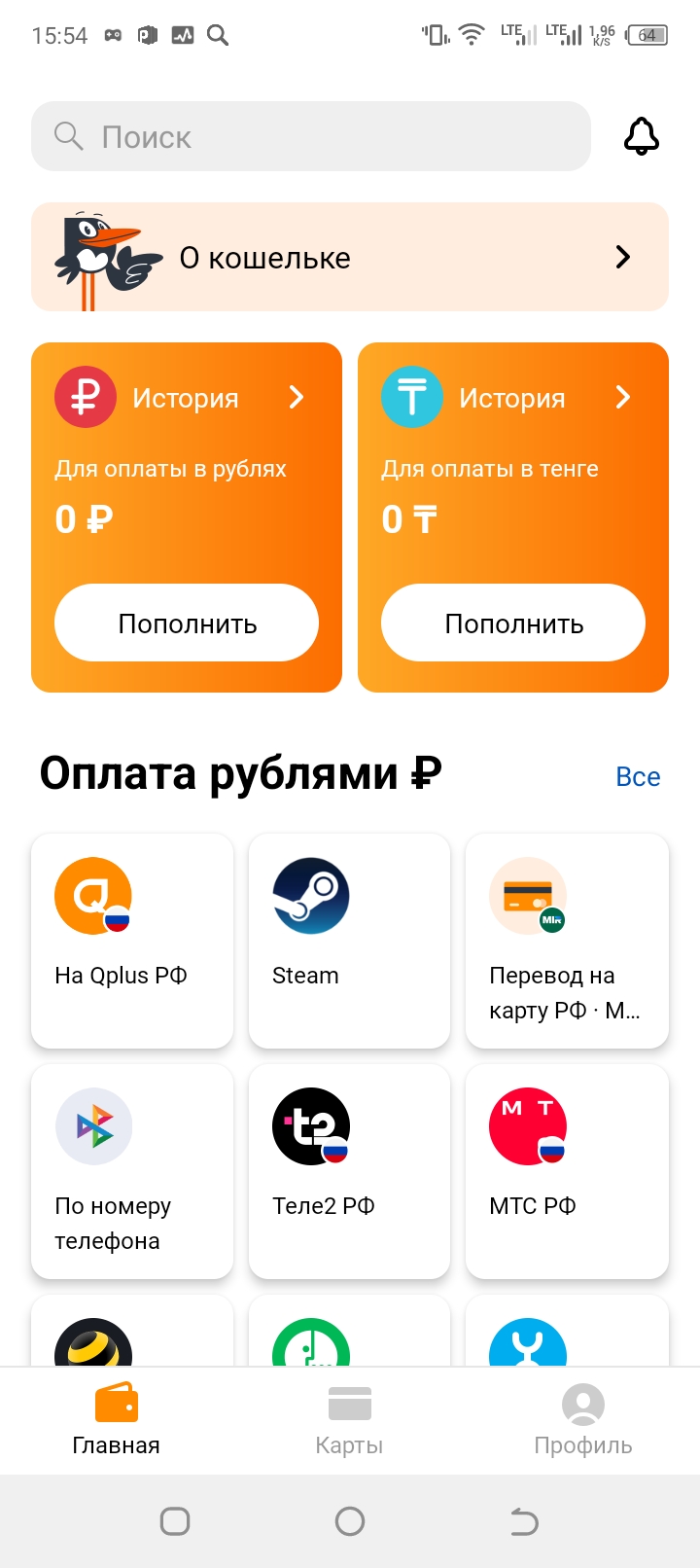Switch to the Главная tab
Viewport: 700px width, 1568px height.
[x=117, y=1420]
